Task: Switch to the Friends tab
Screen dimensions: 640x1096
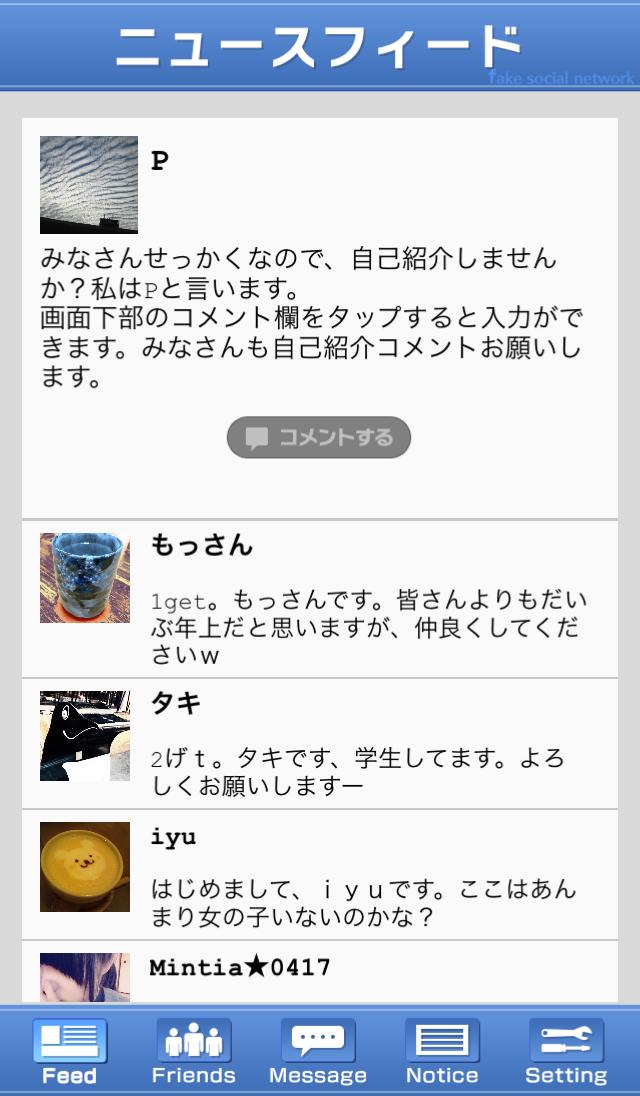Action: click(194, 1051)
